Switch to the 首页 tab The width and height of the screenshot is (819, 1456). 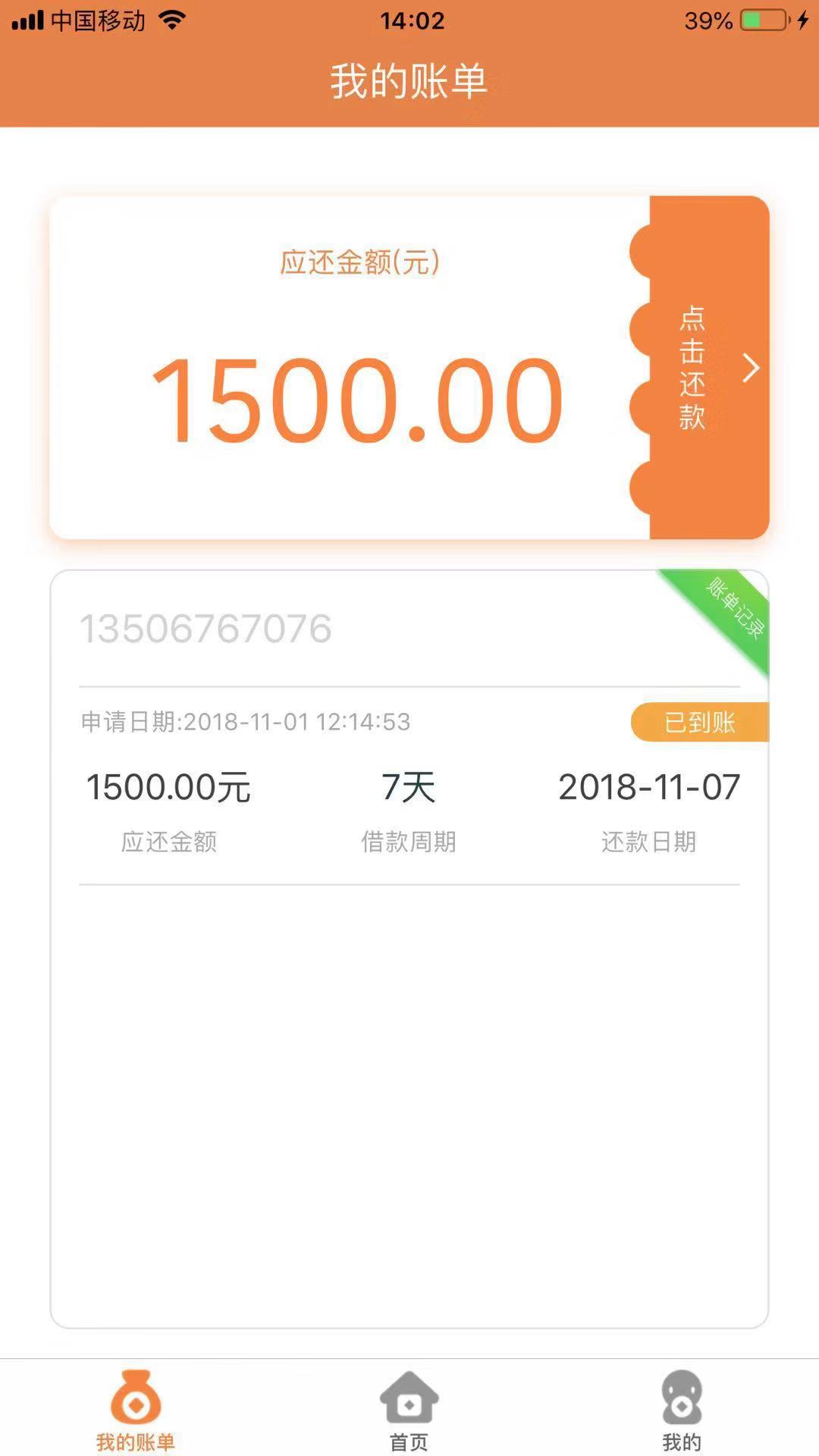click(409, 1410)
